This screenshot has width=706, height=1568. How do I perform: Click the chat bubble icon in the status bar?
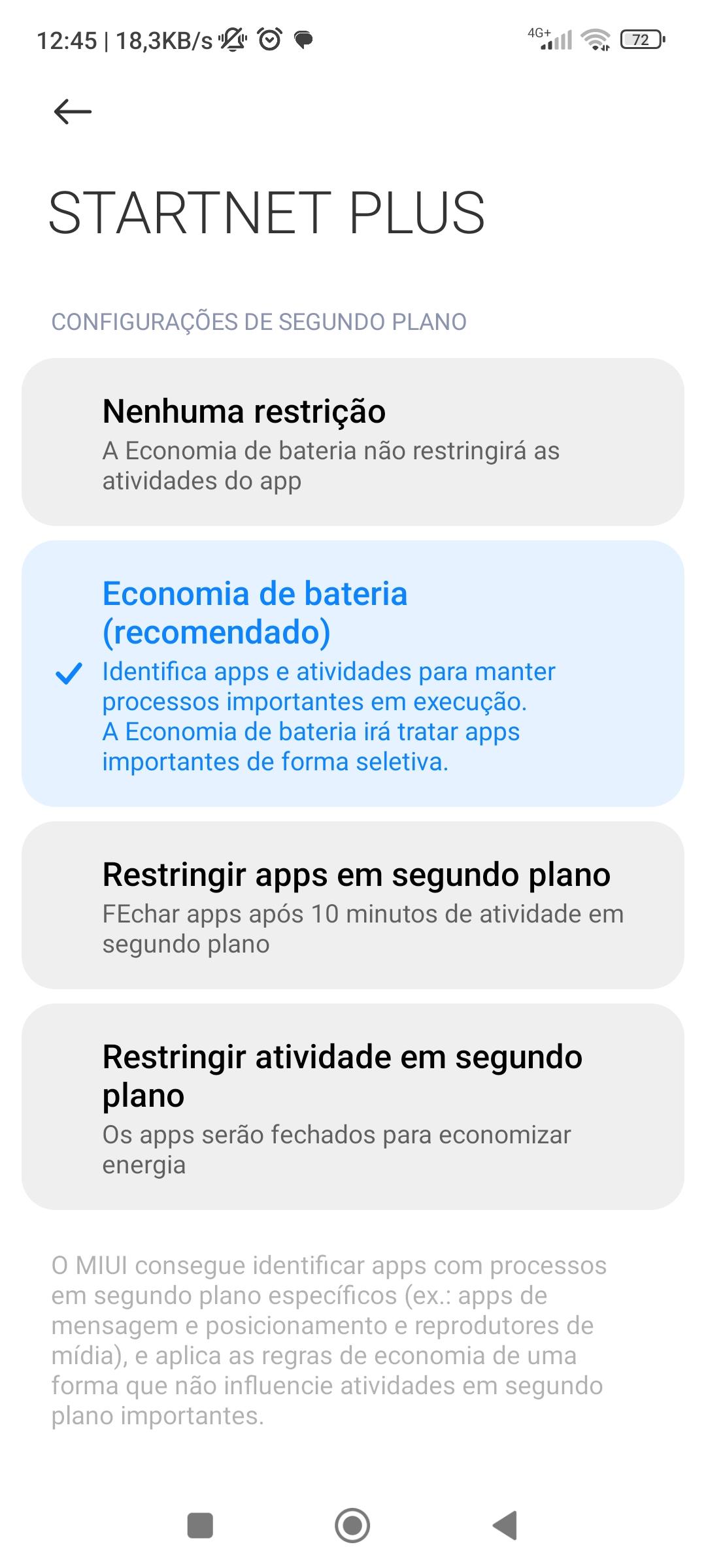point(302,41)
